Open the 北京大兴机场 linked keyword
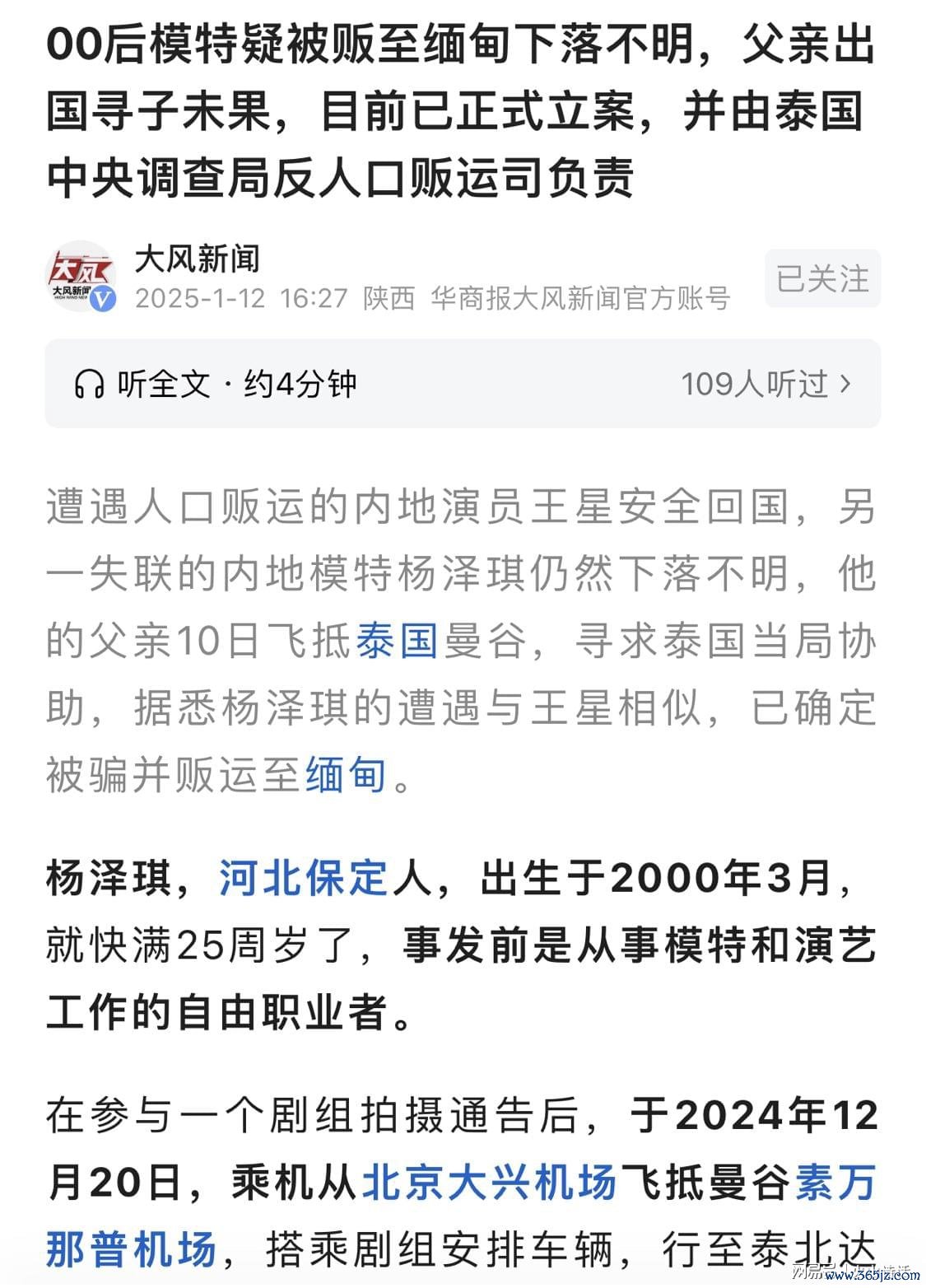This screenshot has width=926, height=1288. tap(490, 1183)
